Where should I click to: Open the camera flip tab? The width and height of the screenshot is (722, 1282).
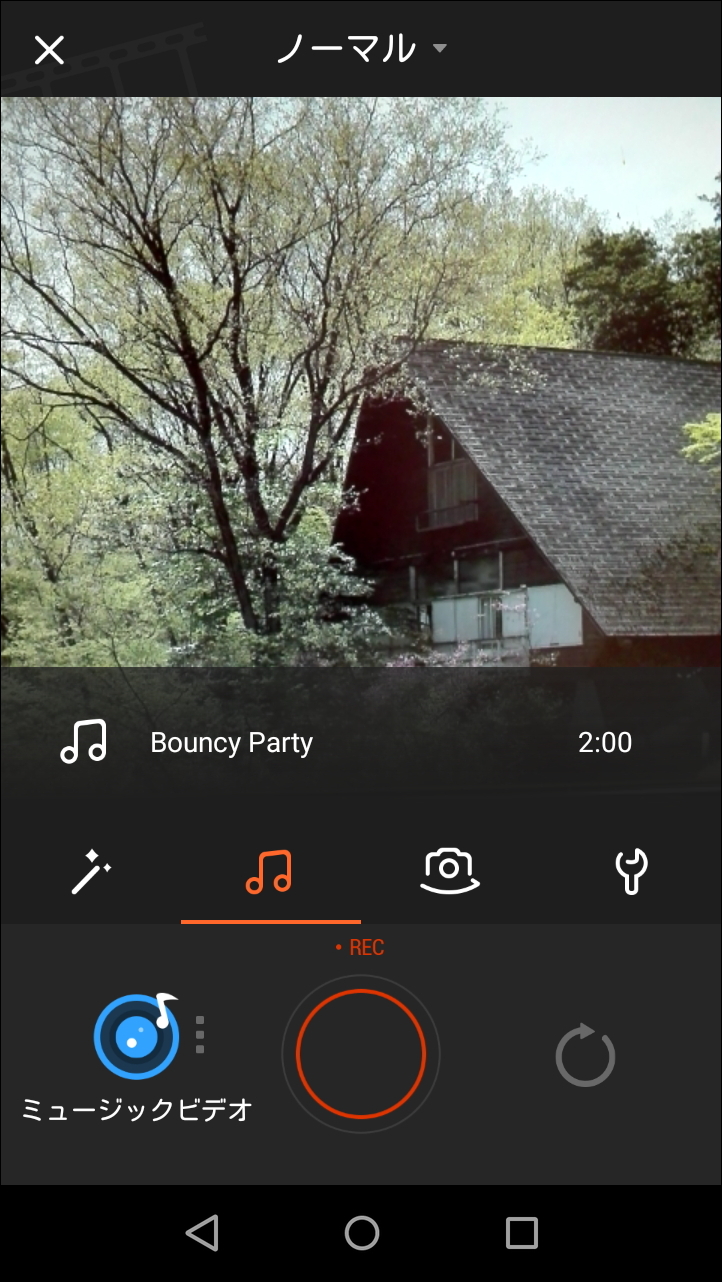pyautogui.click(x=450, y=872)
